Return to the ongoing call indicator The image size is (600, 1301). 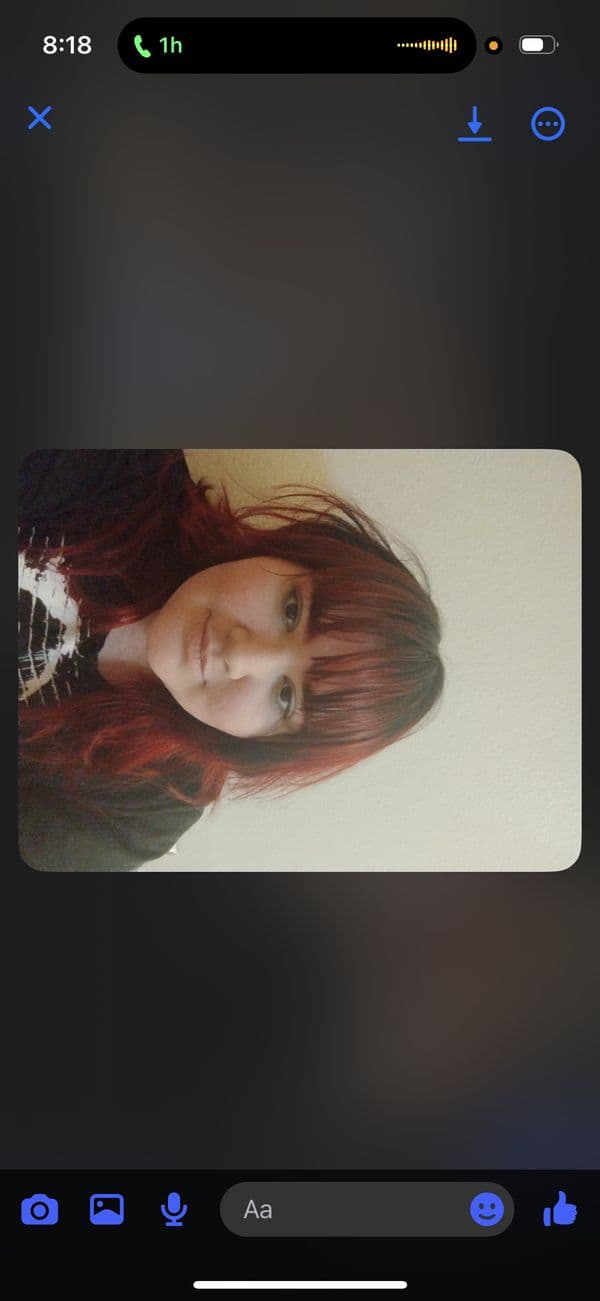[x=158, y=45]
